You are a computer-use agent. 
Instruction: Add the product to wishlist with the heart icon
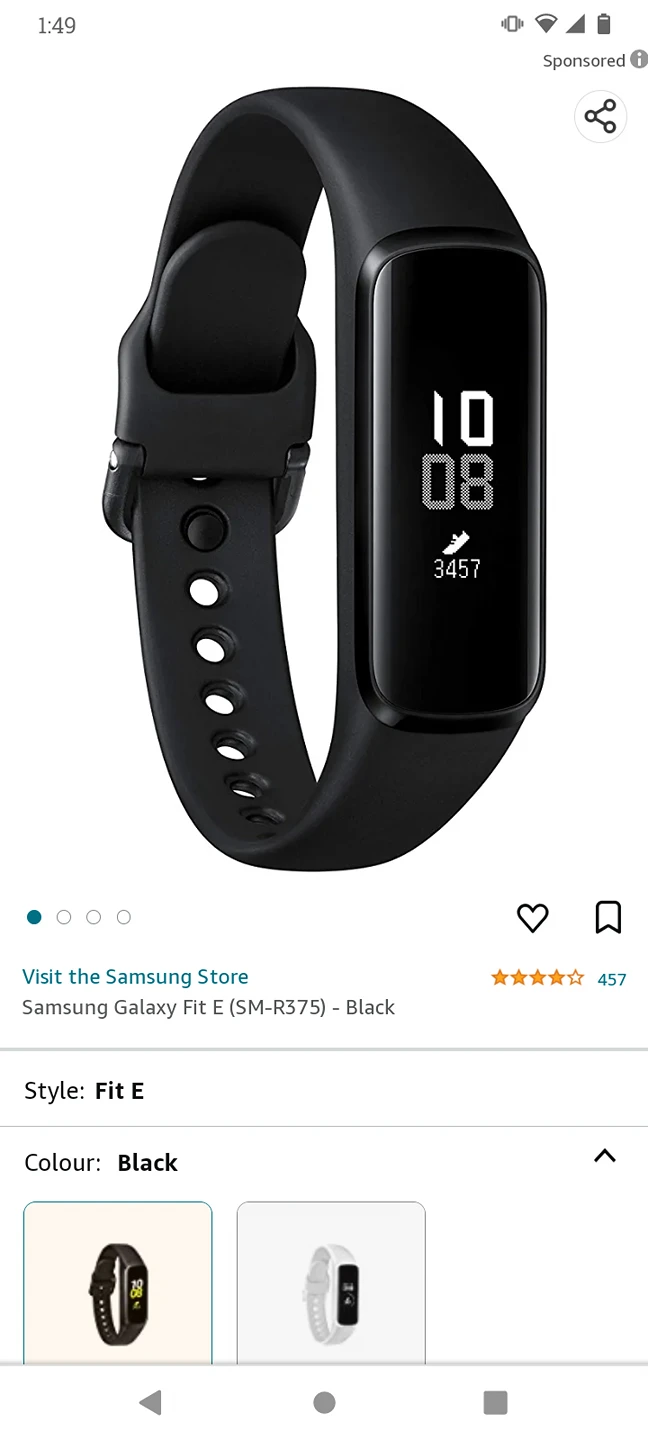tap(532, 917)
